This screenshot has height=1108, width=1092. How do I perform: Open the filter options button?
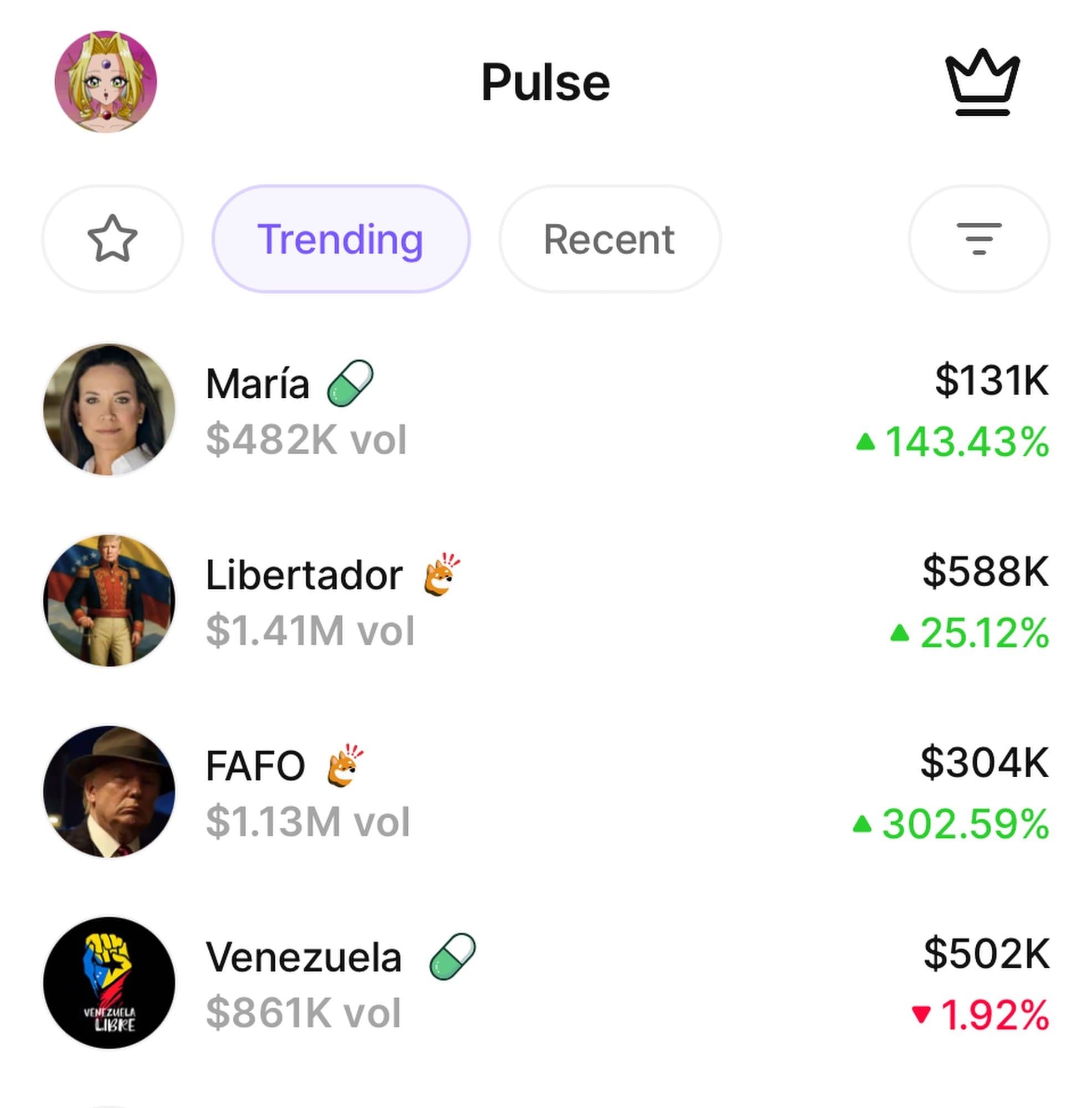[978, 239]
